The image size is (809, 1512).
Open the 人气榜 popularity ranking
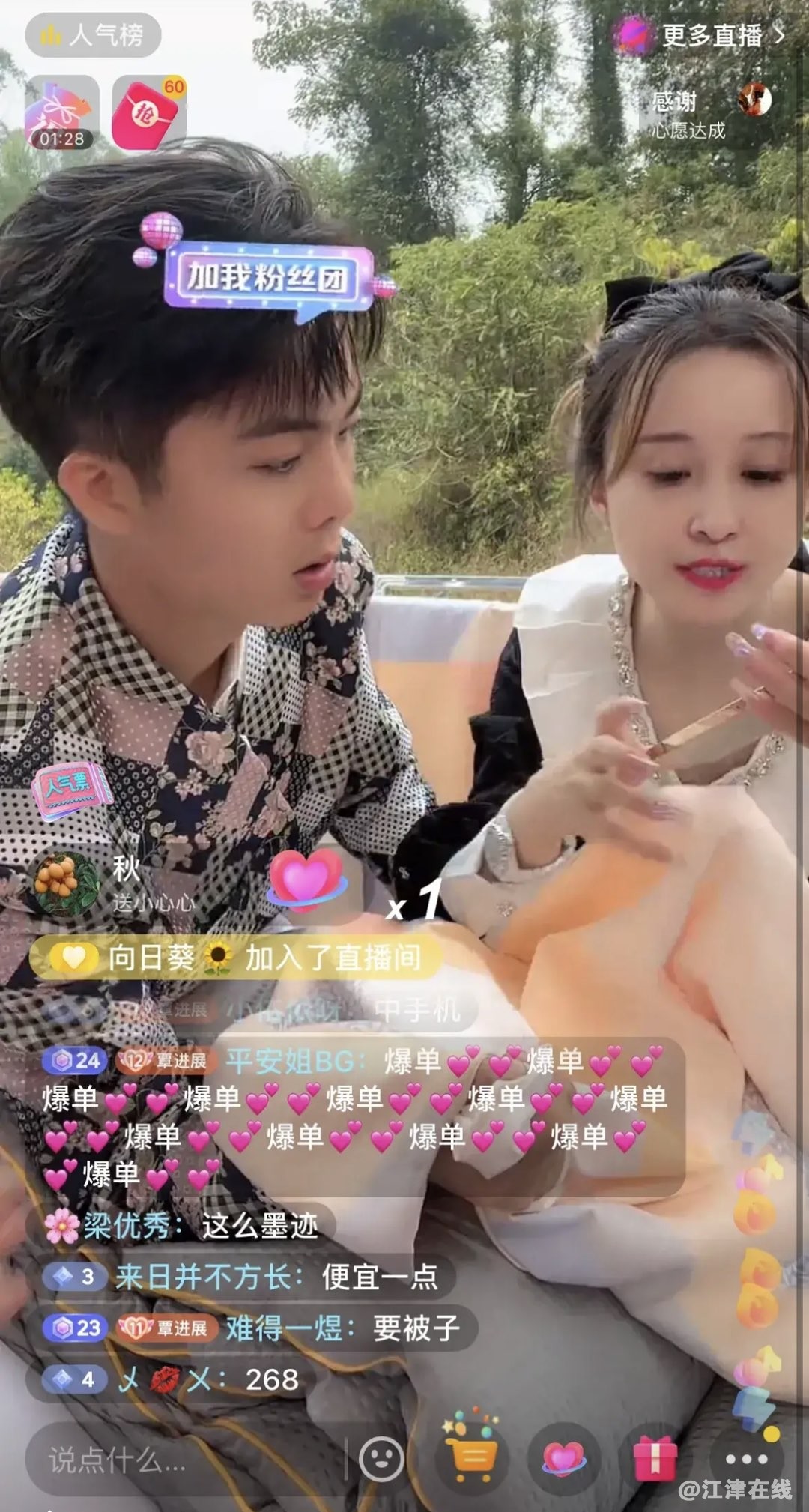click(93, 35)
